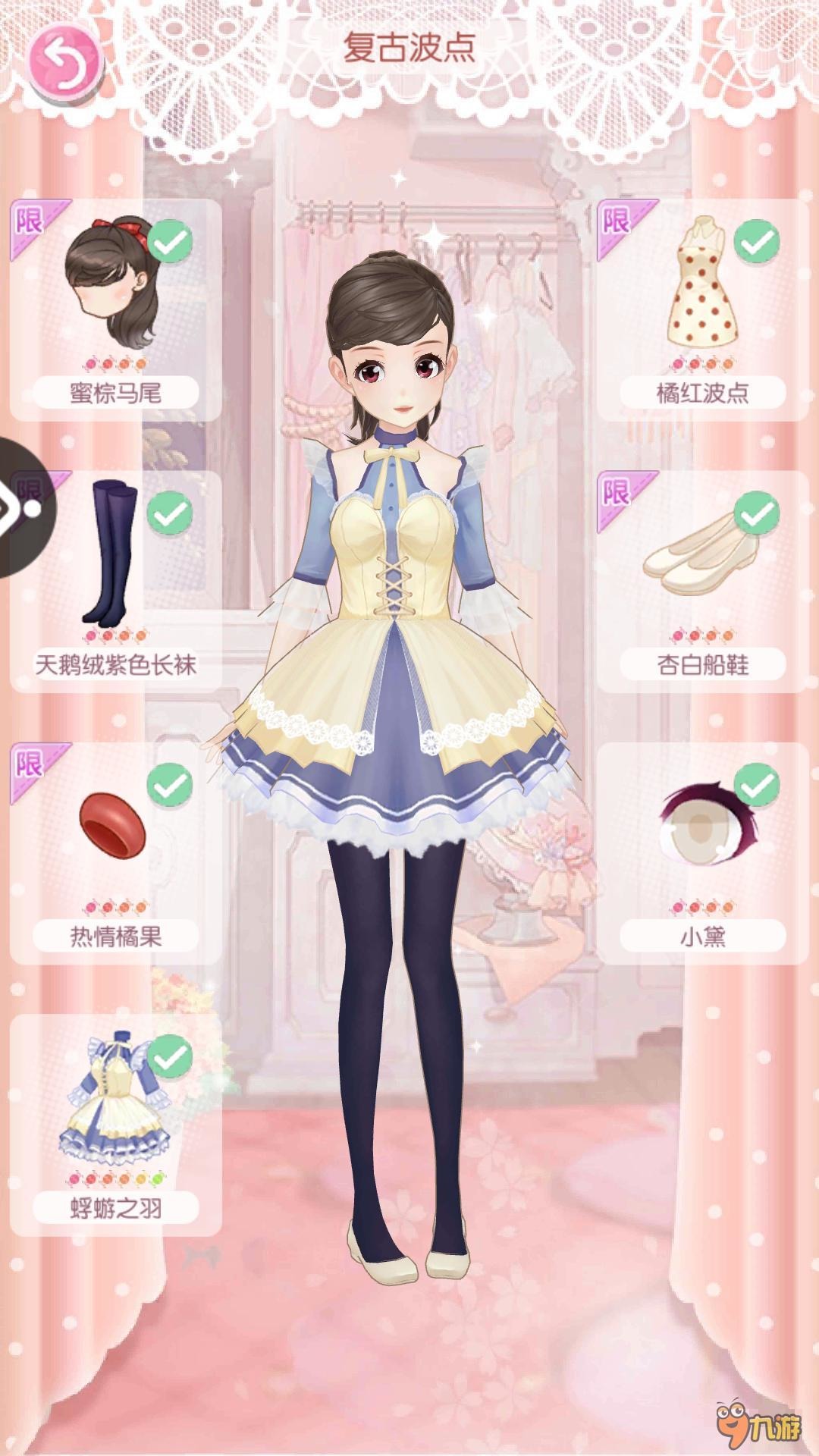Open the 小黛 eye makeup card
Screen dimensions: 819x1456
coord(703,853)
